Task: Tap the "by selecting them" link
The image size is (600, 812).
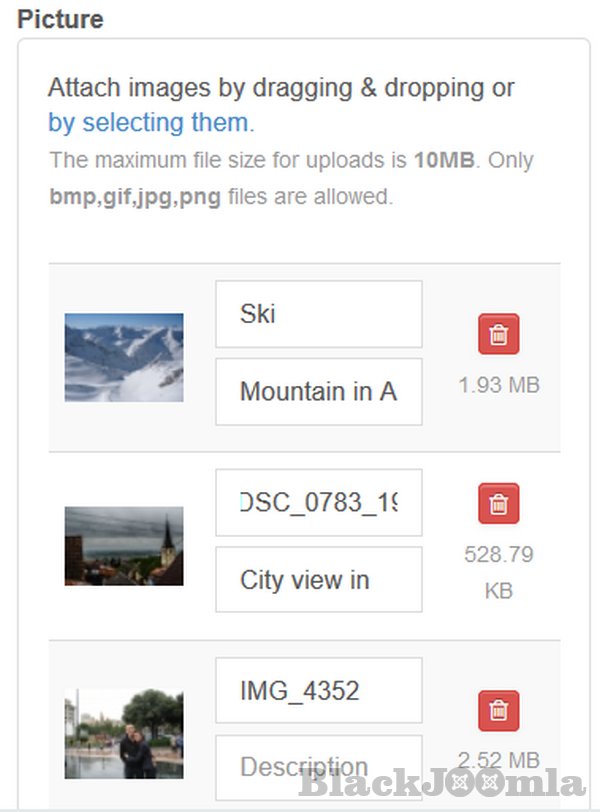Action: coord(149,123)
